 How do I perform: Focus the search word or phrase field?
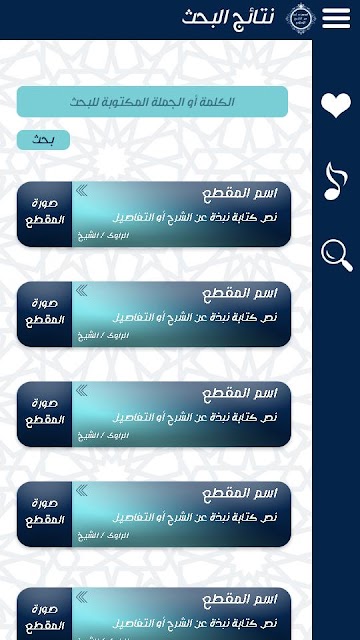tap(152, 102)
